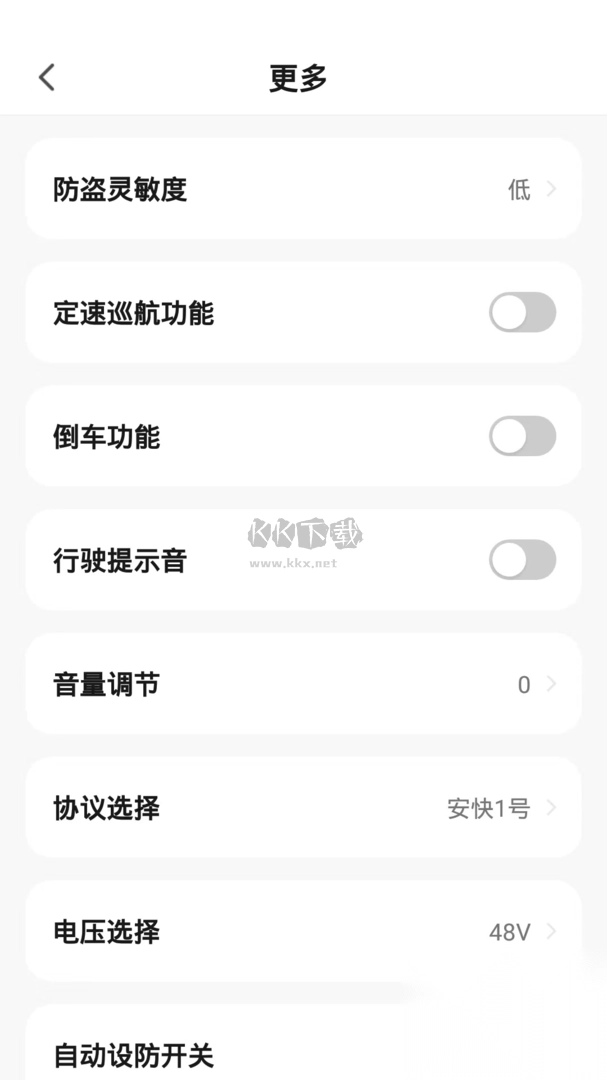Screen dimensions: 607x1080
Task: Turn on 倒车功能
Action: pos(522,436)
